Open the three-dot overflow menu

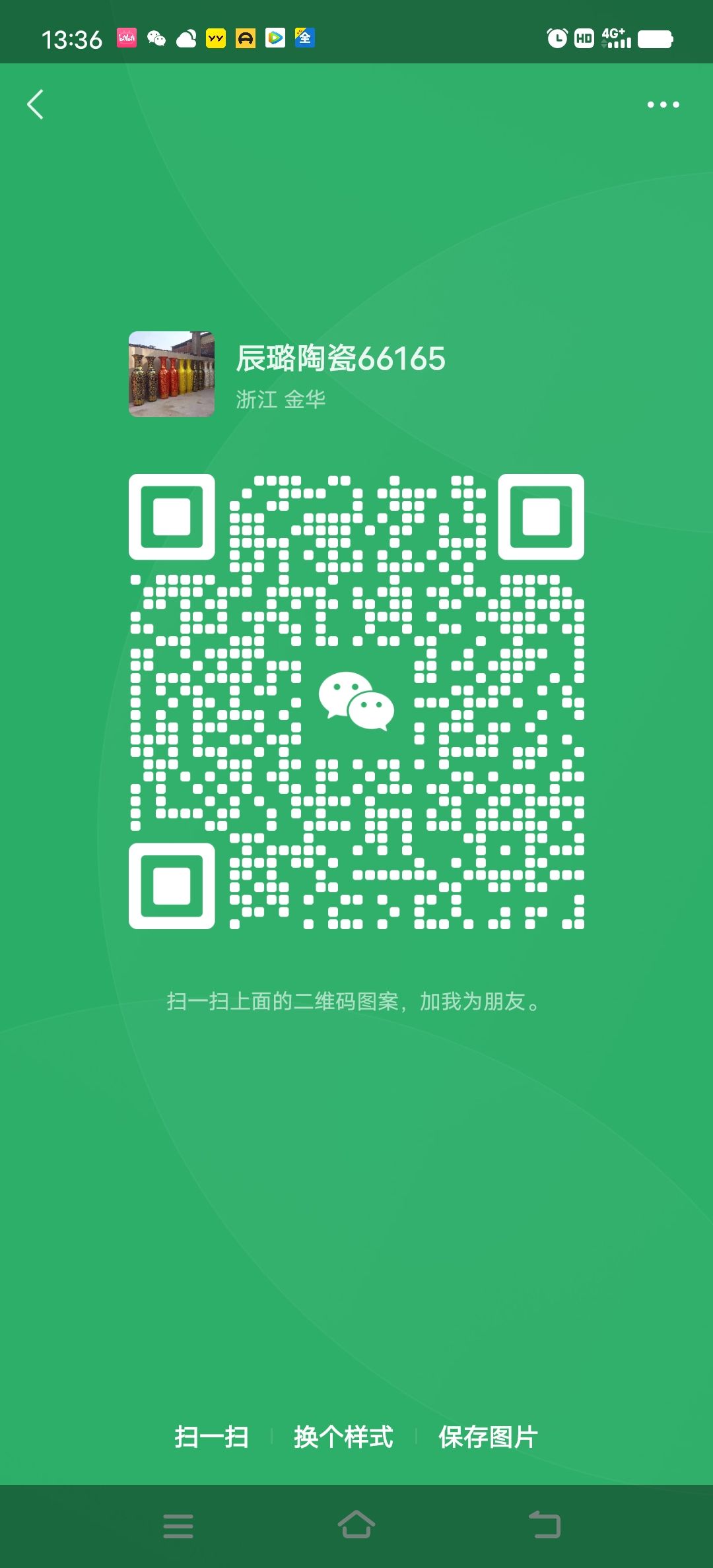click(663, 104)
